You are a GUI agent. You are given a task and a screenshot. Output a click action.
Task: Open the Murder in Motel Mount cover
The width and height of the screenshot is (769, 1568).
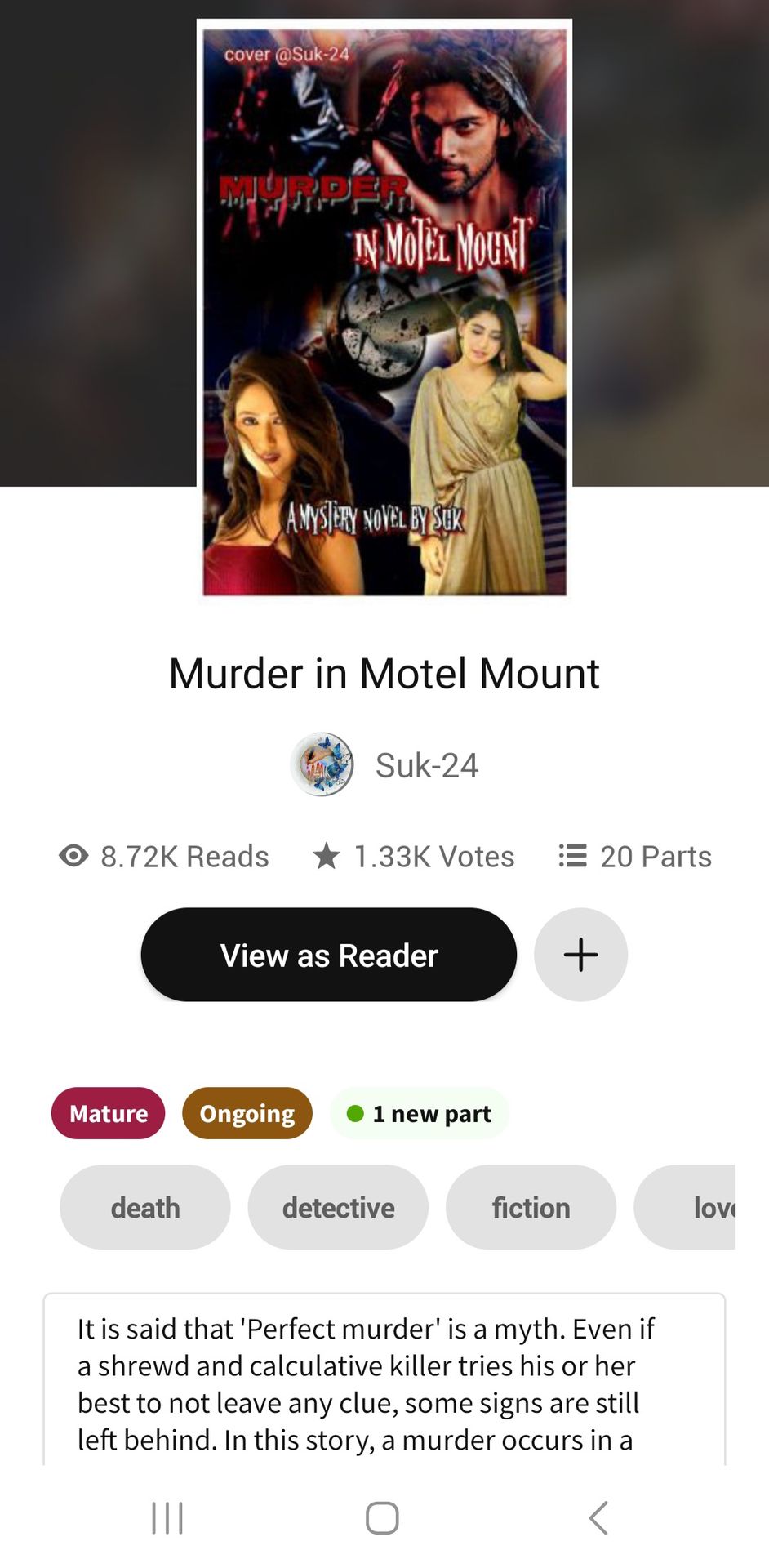384,309
